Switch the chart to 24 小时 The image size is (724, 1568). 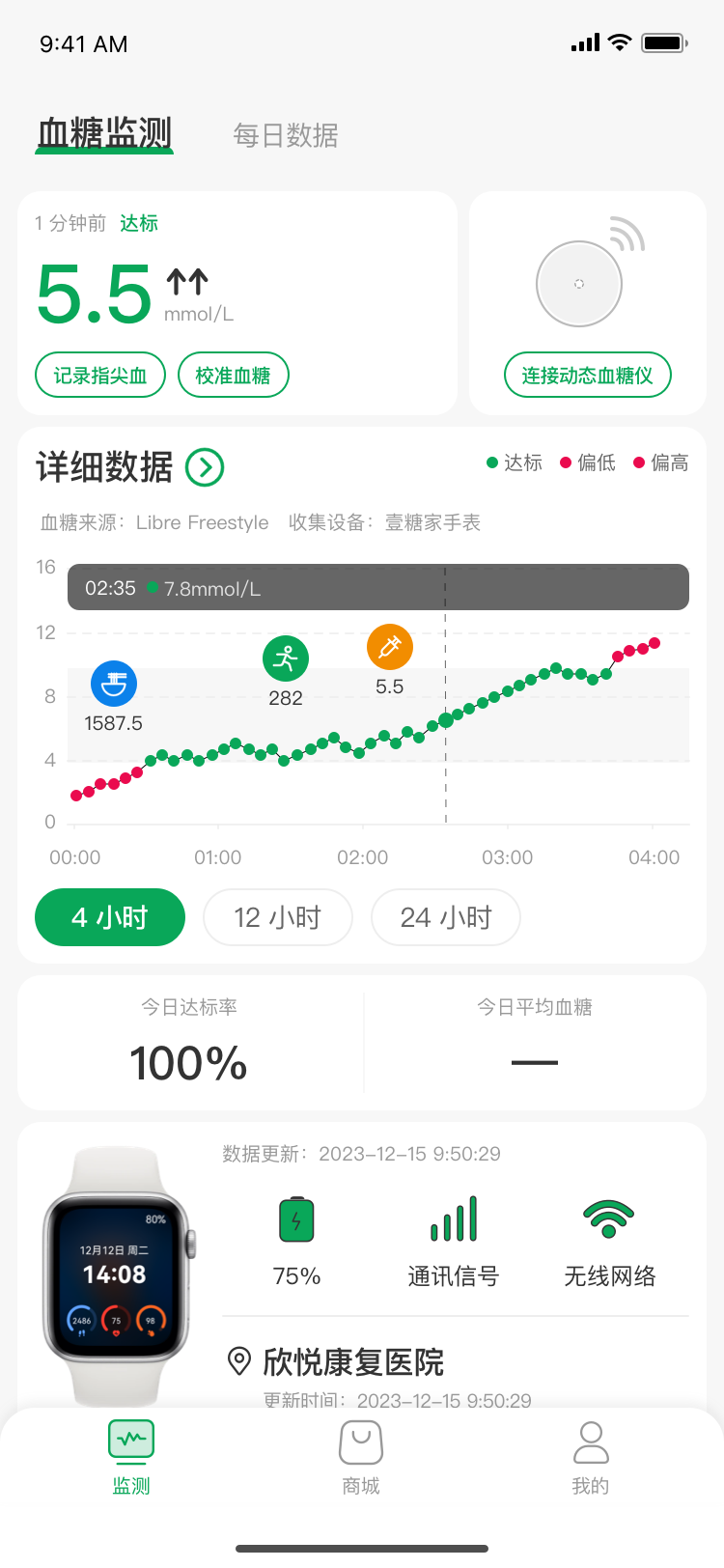pos(446,917)
